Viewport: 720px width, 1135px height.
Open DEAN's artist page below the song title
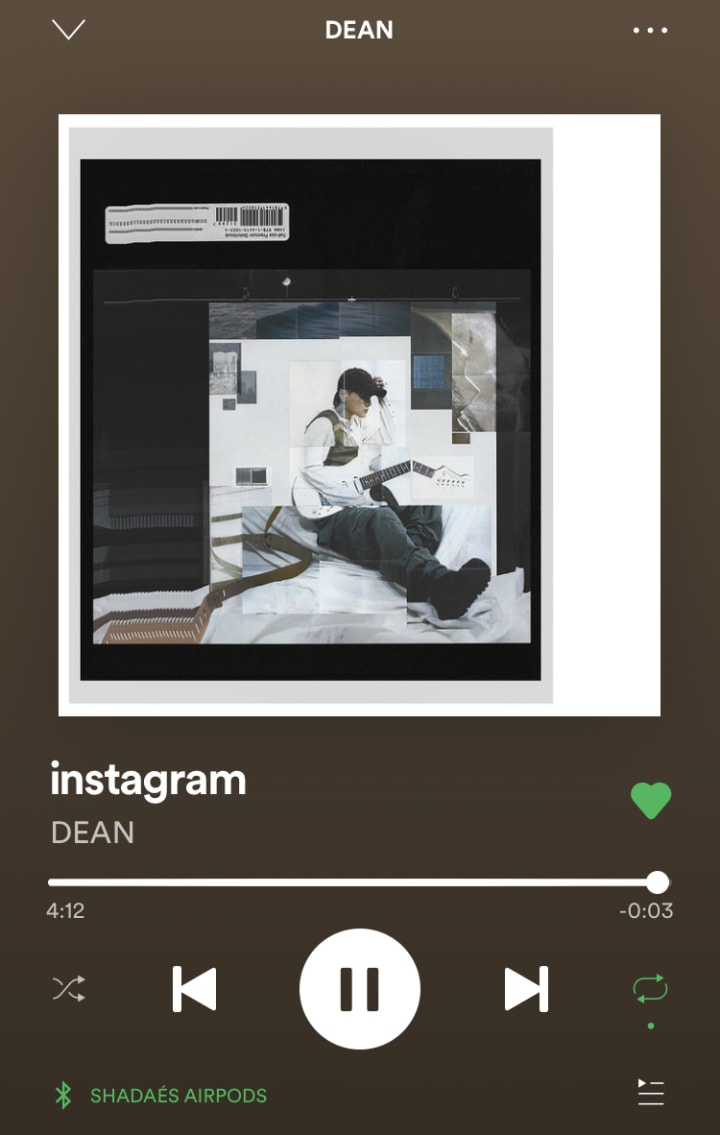click(x=93, y=832)
